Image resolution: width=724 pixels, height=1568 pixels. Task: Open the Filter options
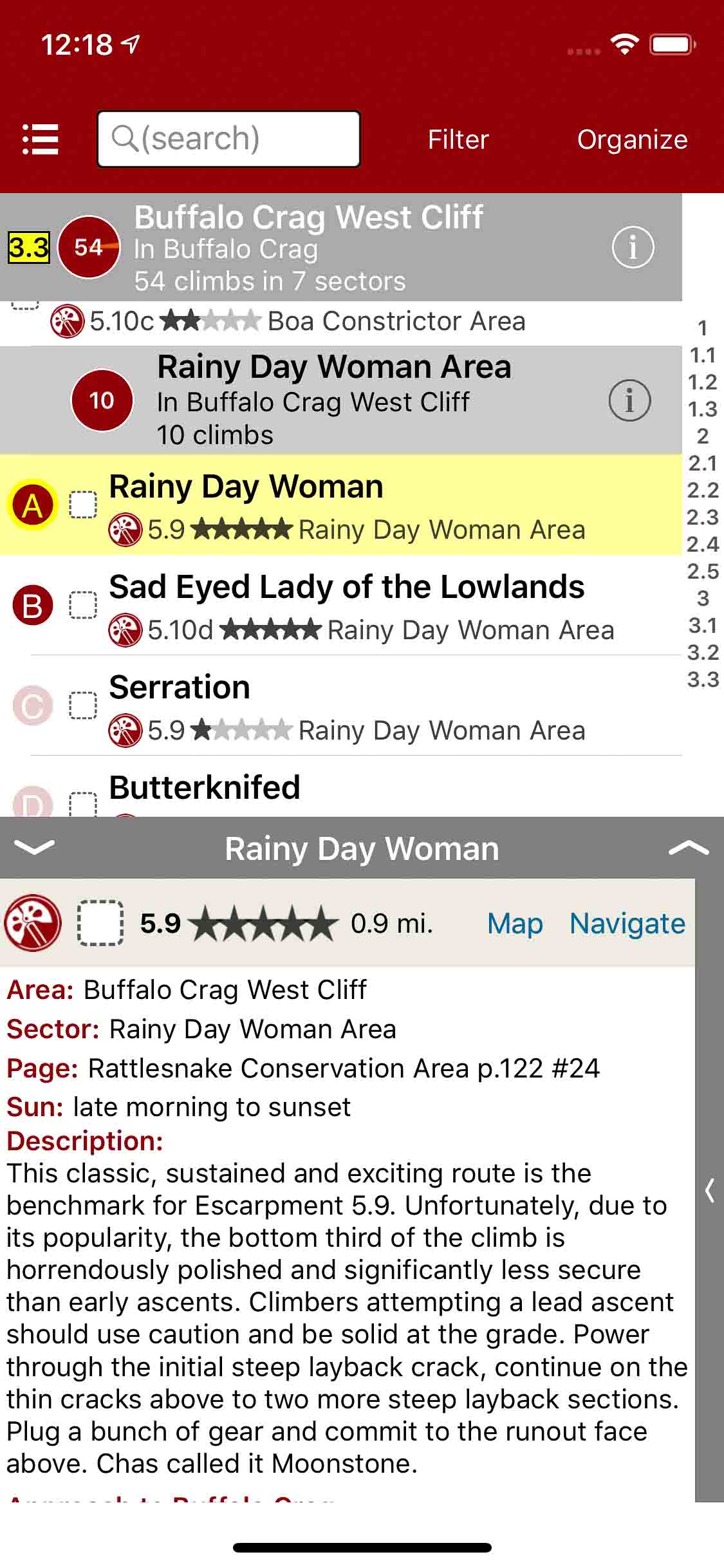[458, 139]
